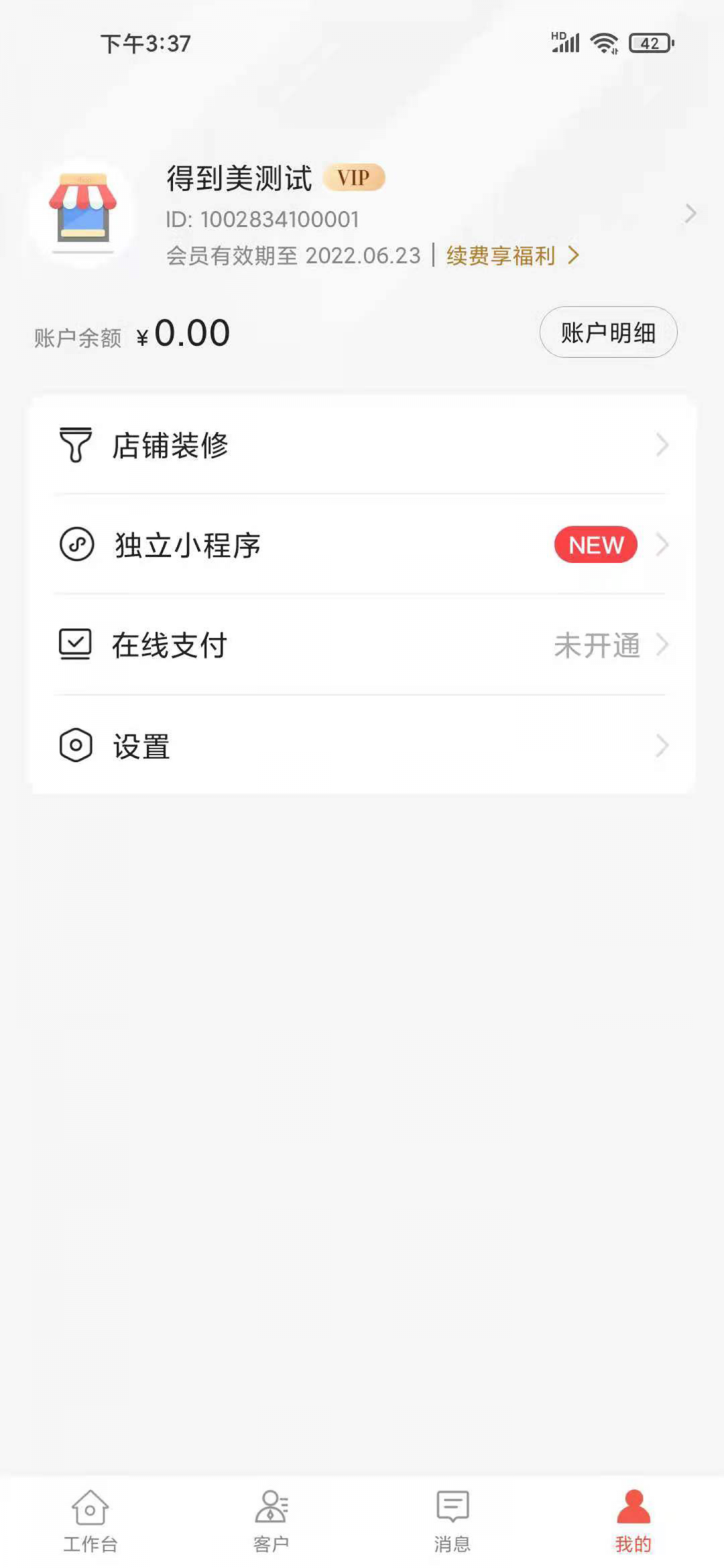Expand the profile details chevron
Image resolution: width=724 pixels, height=1568 pixels.
692,213
